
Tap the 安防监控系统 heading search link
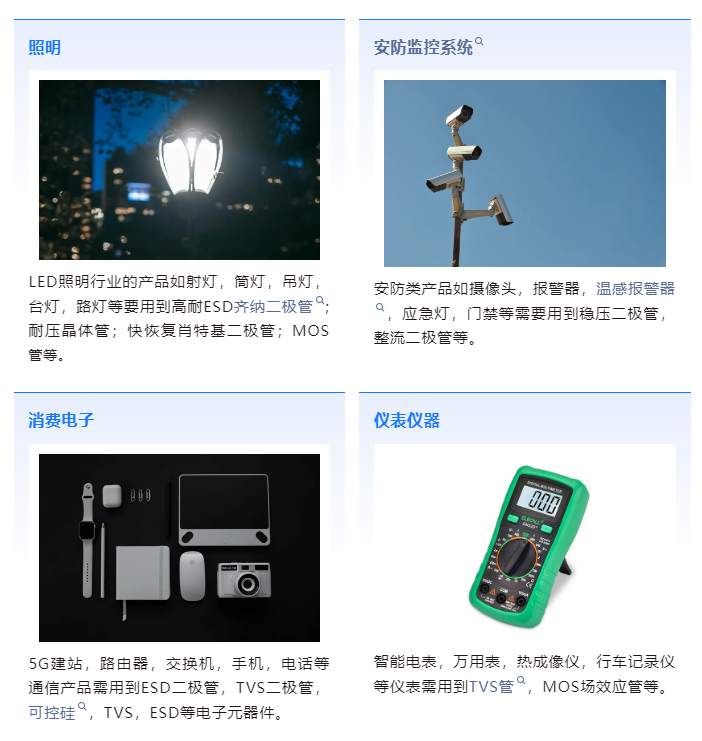coord(424,47)
